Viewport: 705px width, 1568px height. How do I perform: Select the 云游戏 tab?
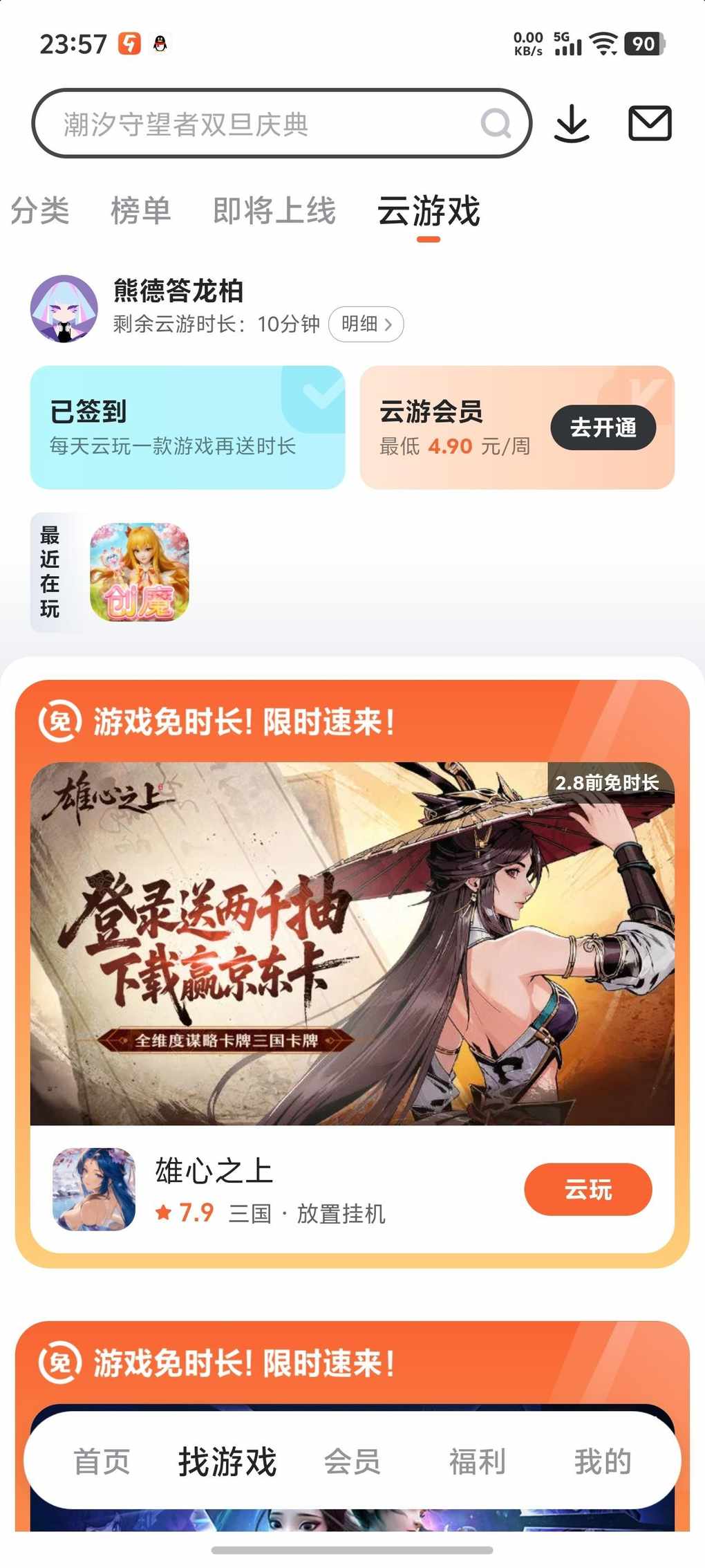pos(429,210)
